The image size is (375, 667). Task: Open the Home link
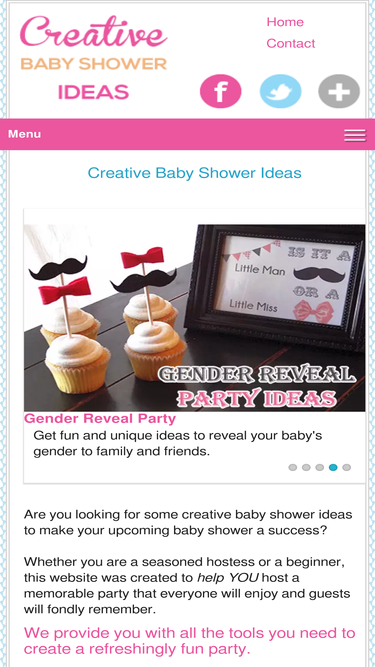point(285,22)
